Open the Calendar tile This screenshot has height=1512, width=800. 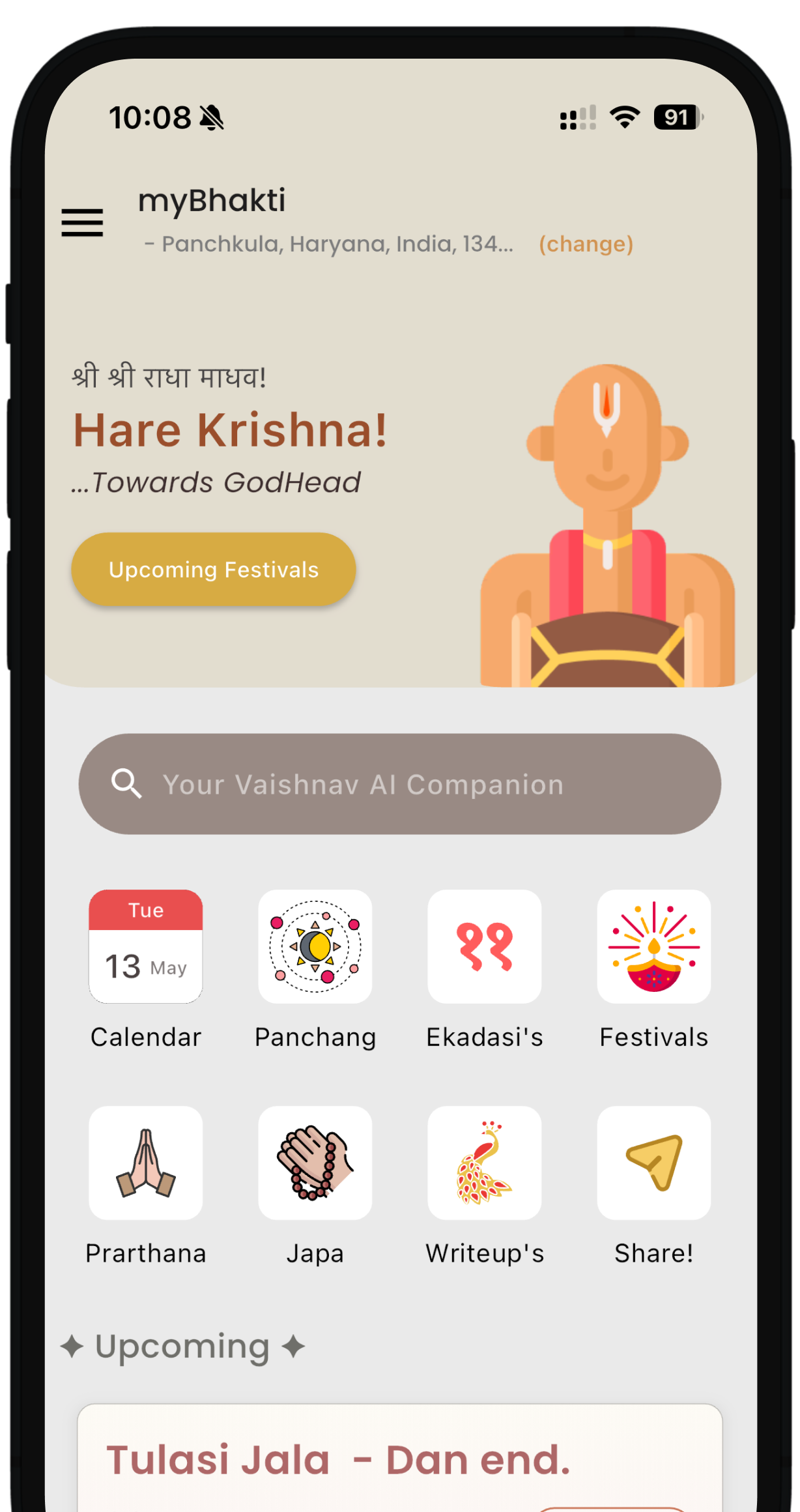146,947
